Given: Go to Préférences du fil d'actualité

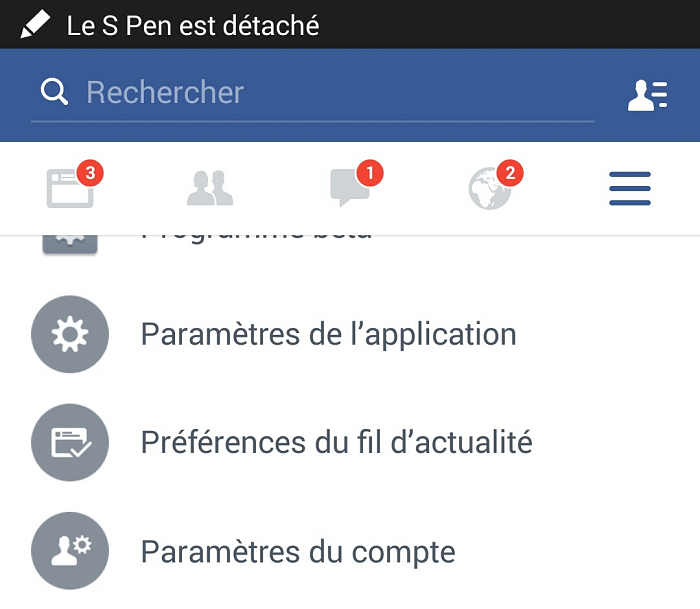Looking at the screenshot, I should pos(336,442).
